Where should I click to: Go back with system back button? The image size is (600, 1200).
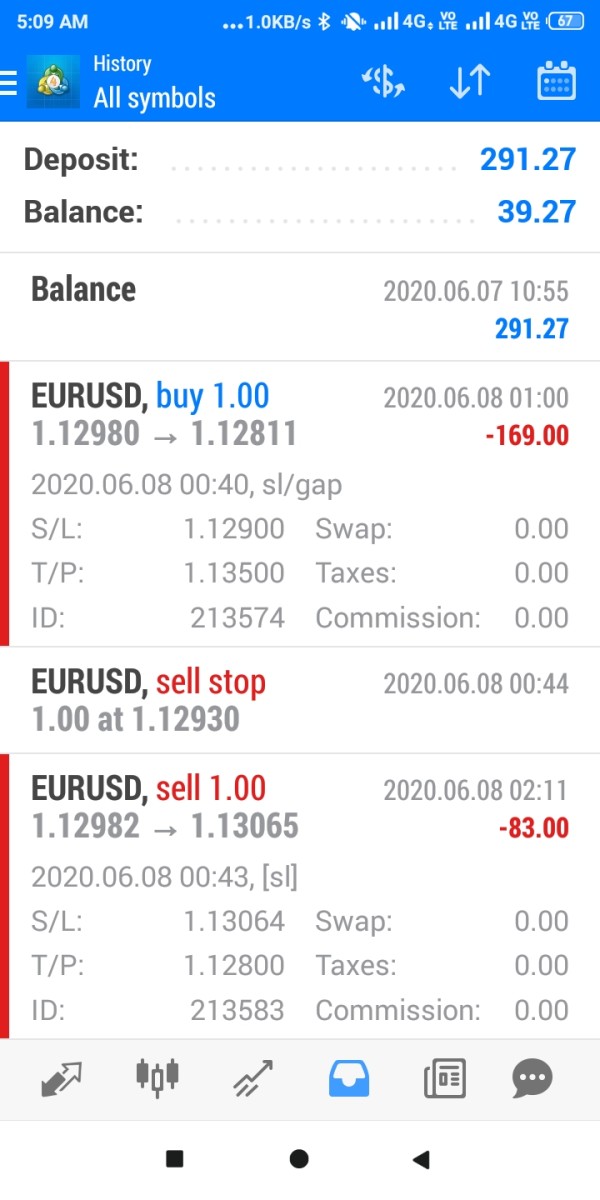421,1160
